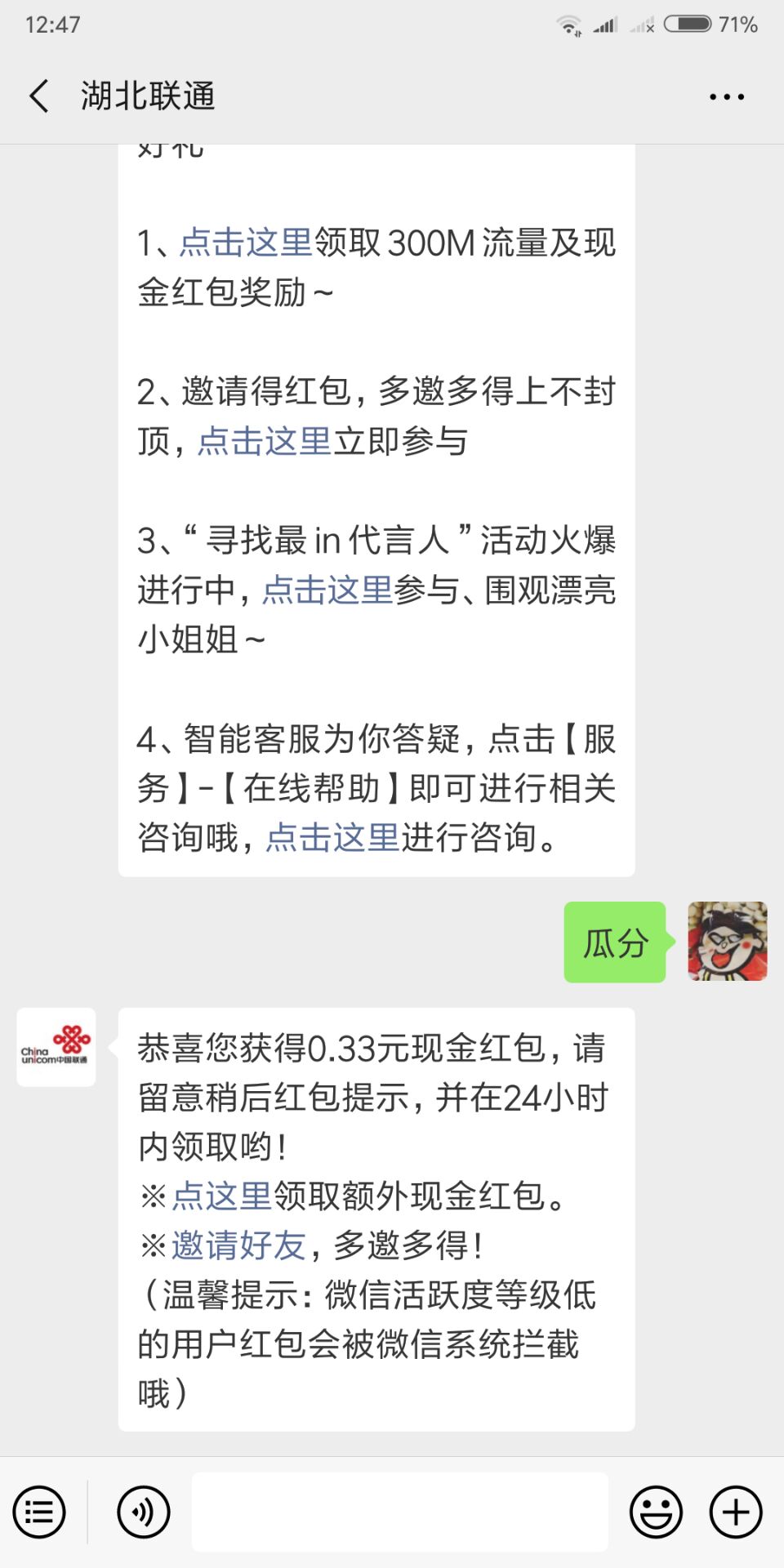Viewport: 784px width, 1568px height.
Task: Follow 点击这里 link before 参与、围观漂亮小姐姐
Action: pos(327,590)
